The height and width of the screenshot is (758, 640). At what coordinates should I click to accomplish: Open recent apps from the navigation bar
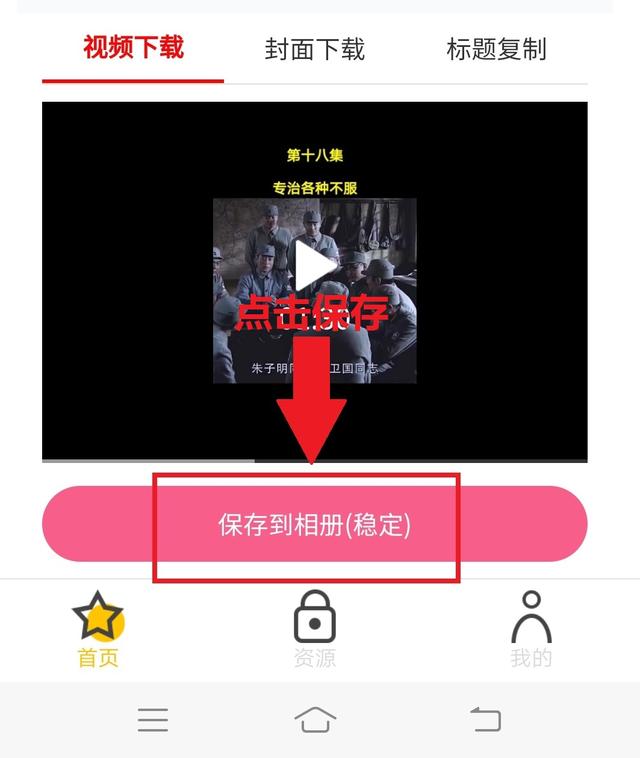153,719
